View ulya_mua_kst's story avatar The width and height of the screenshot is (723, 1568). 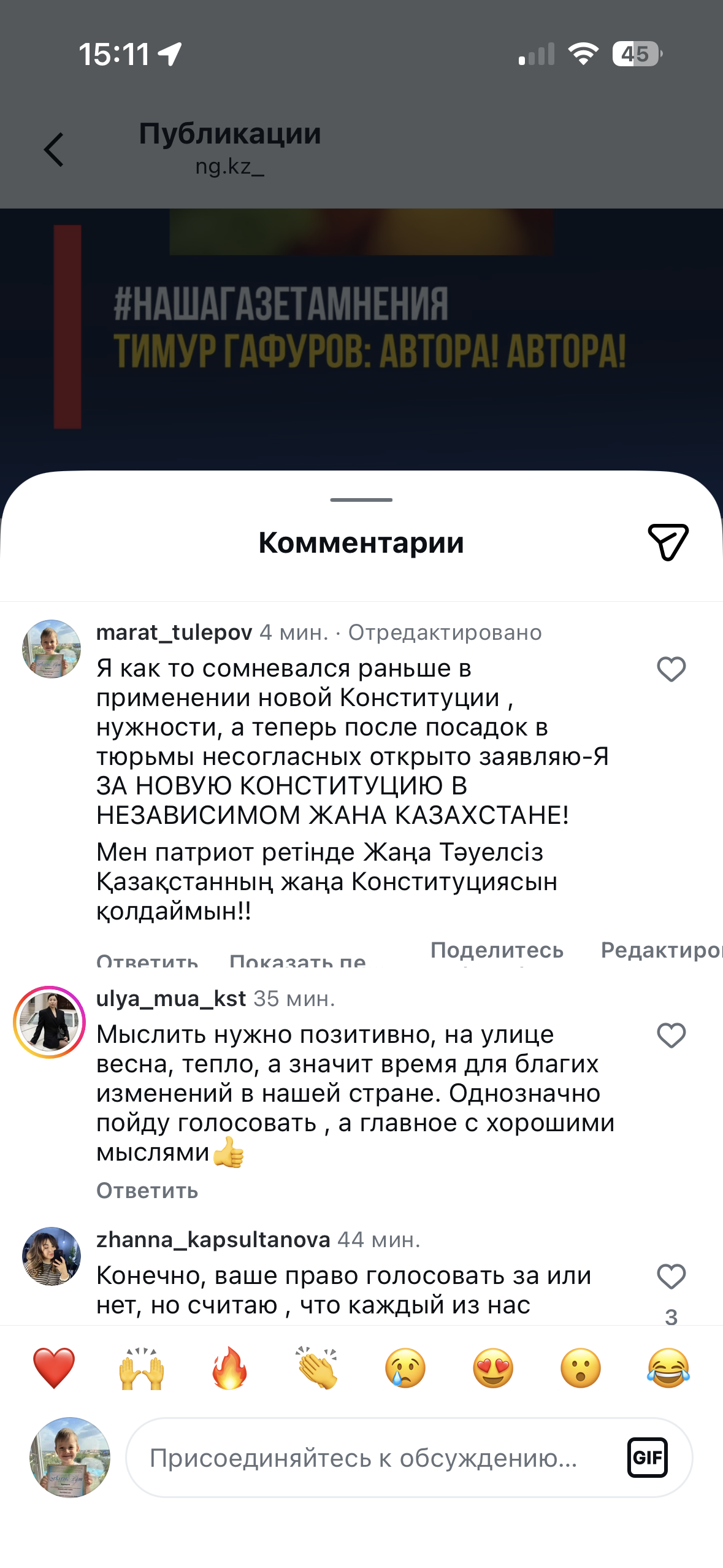(x=50, y=1023)
